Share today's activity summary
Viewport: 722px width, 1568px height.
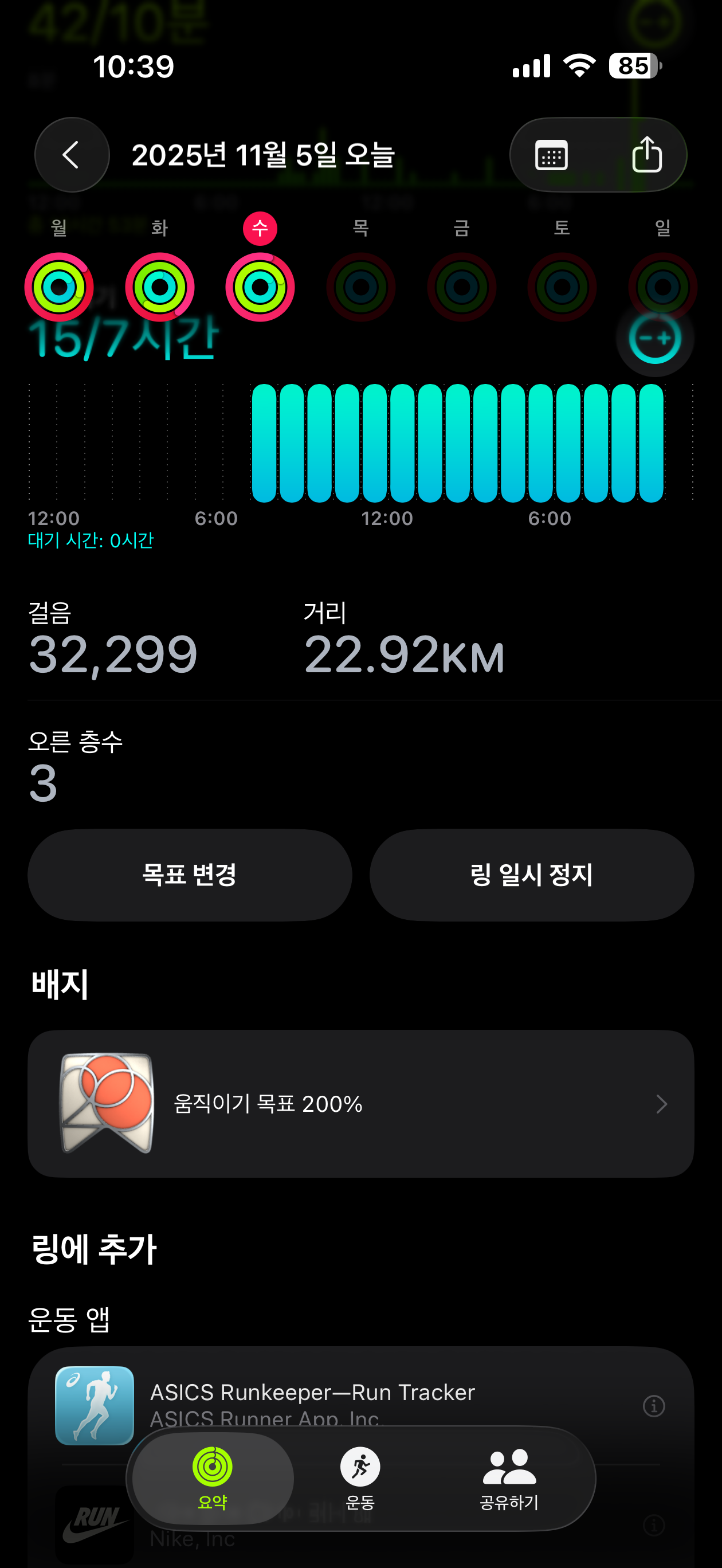pyautogui.click(x=646, y=155)
